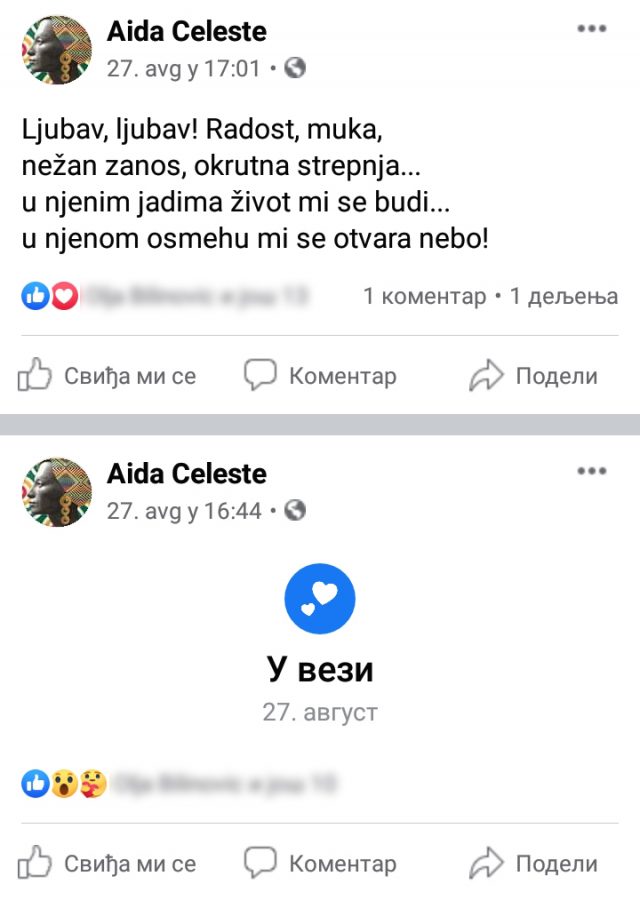Like the У вези relationship post

click(x=107, y=862)
